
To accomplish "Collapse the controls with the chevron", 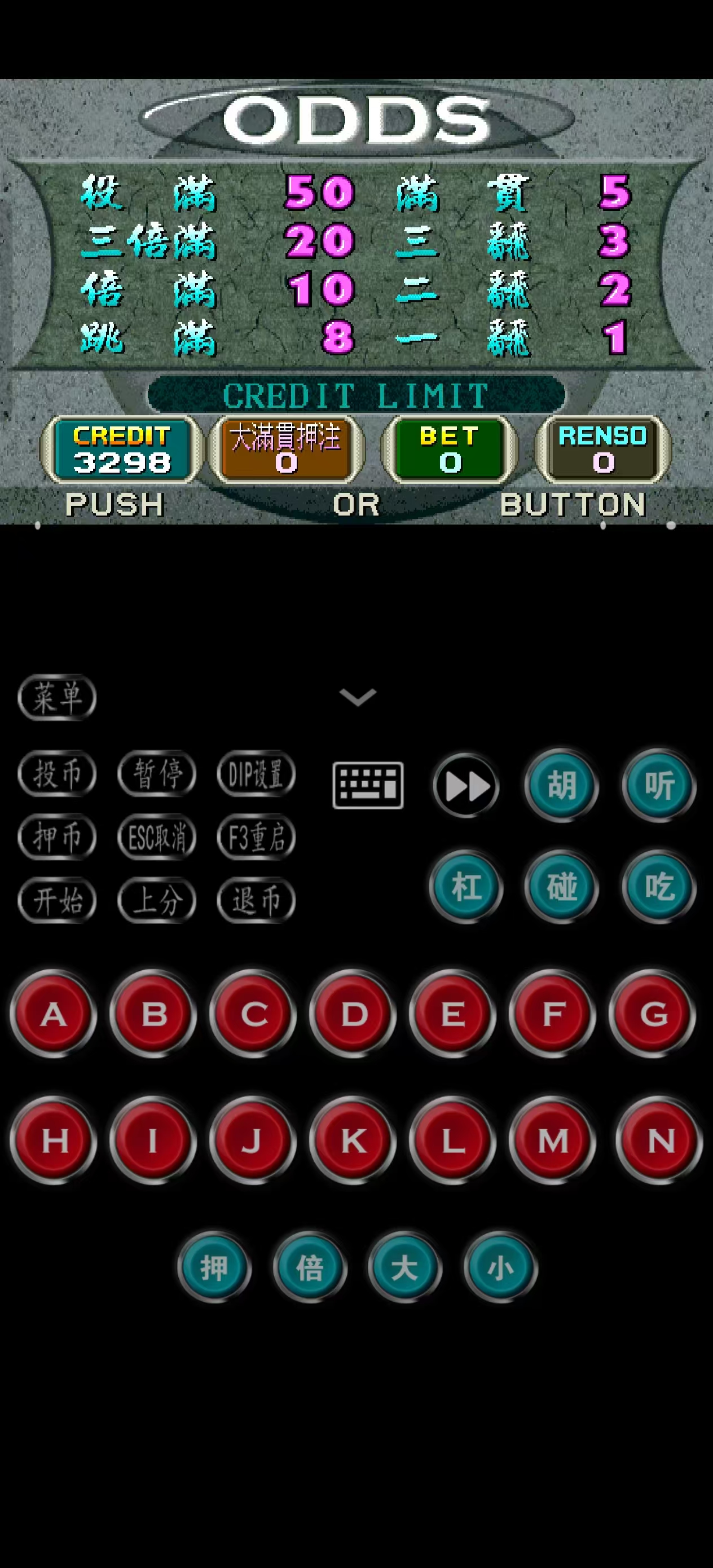I will pyautogui.click(x=358, y=697).
